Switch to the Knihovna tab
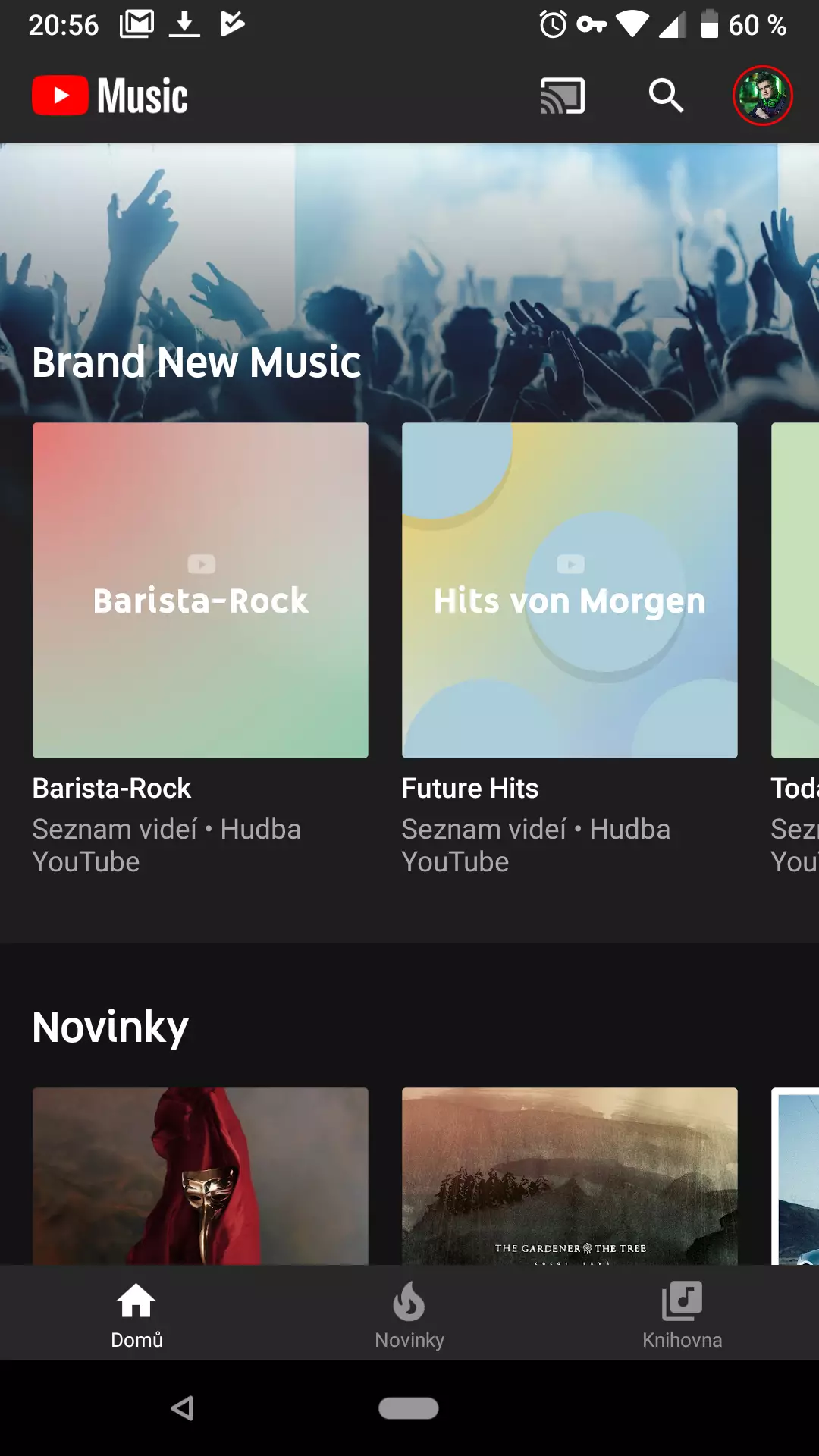Image resolution: width=819 pixels, height=1456 pixels. 682,1313
